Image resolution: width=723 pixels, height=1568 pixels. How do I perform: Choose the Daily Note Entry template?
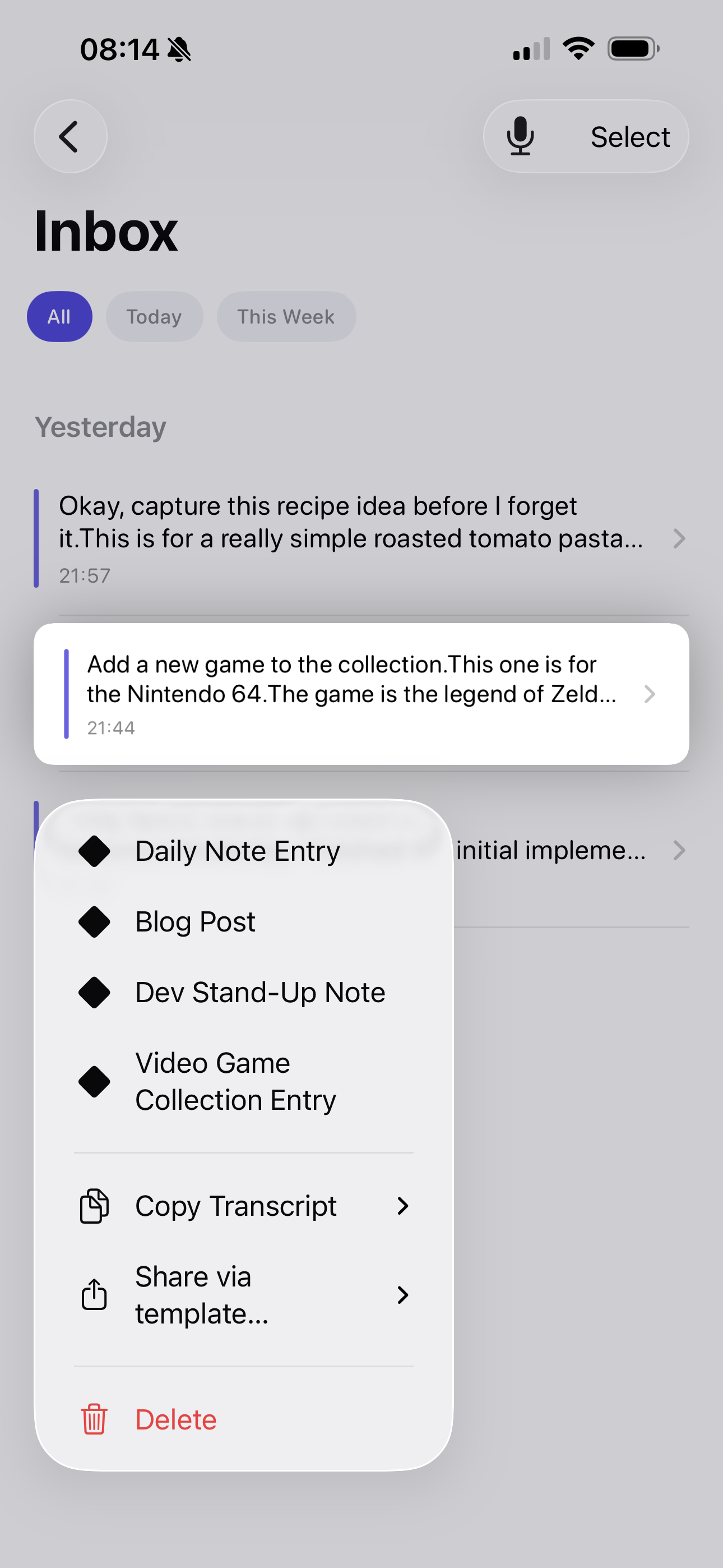tap(237, 851)
